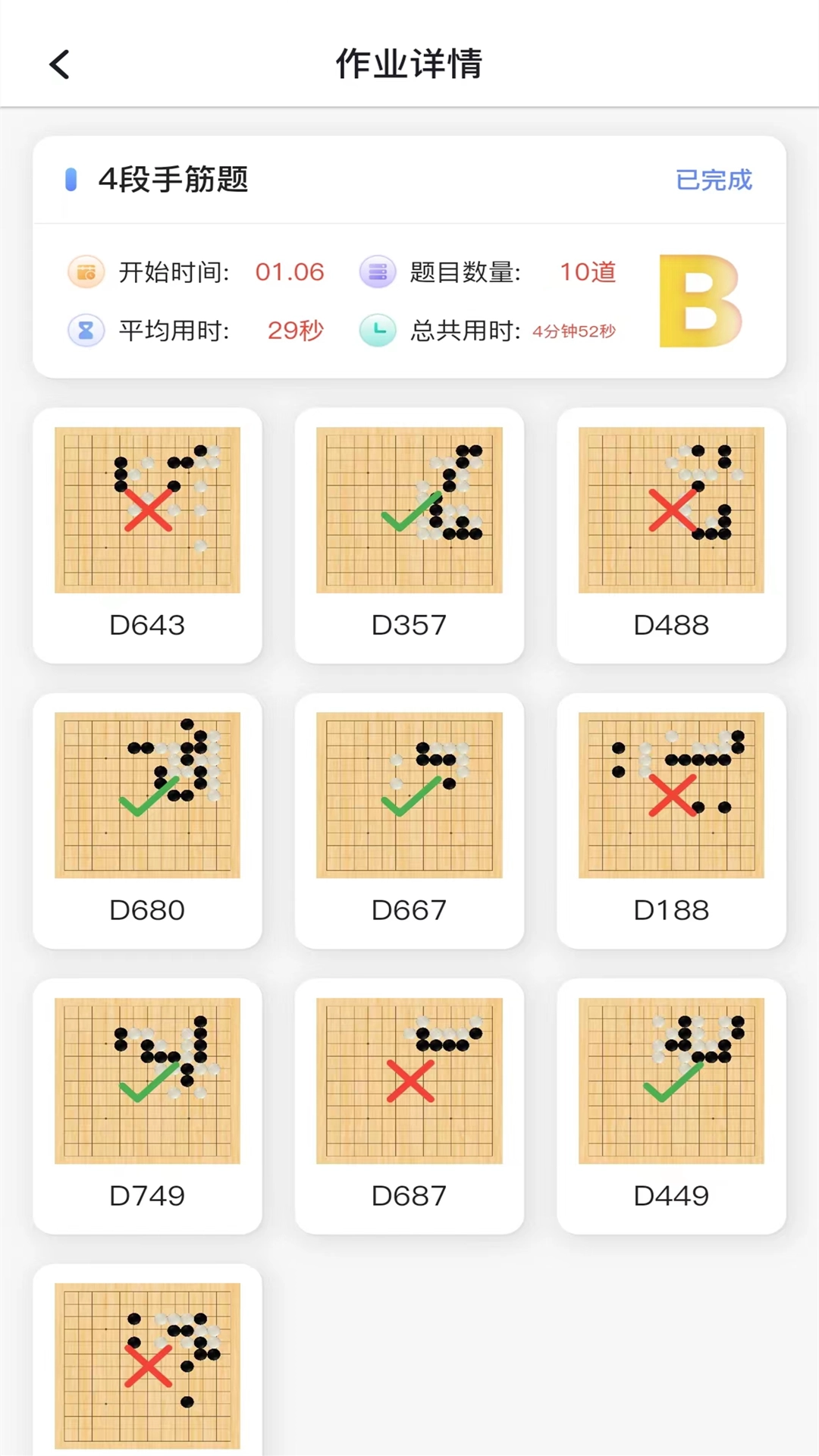
Task: Tap the back arrow in the header
Action: (x=59, y=65)
